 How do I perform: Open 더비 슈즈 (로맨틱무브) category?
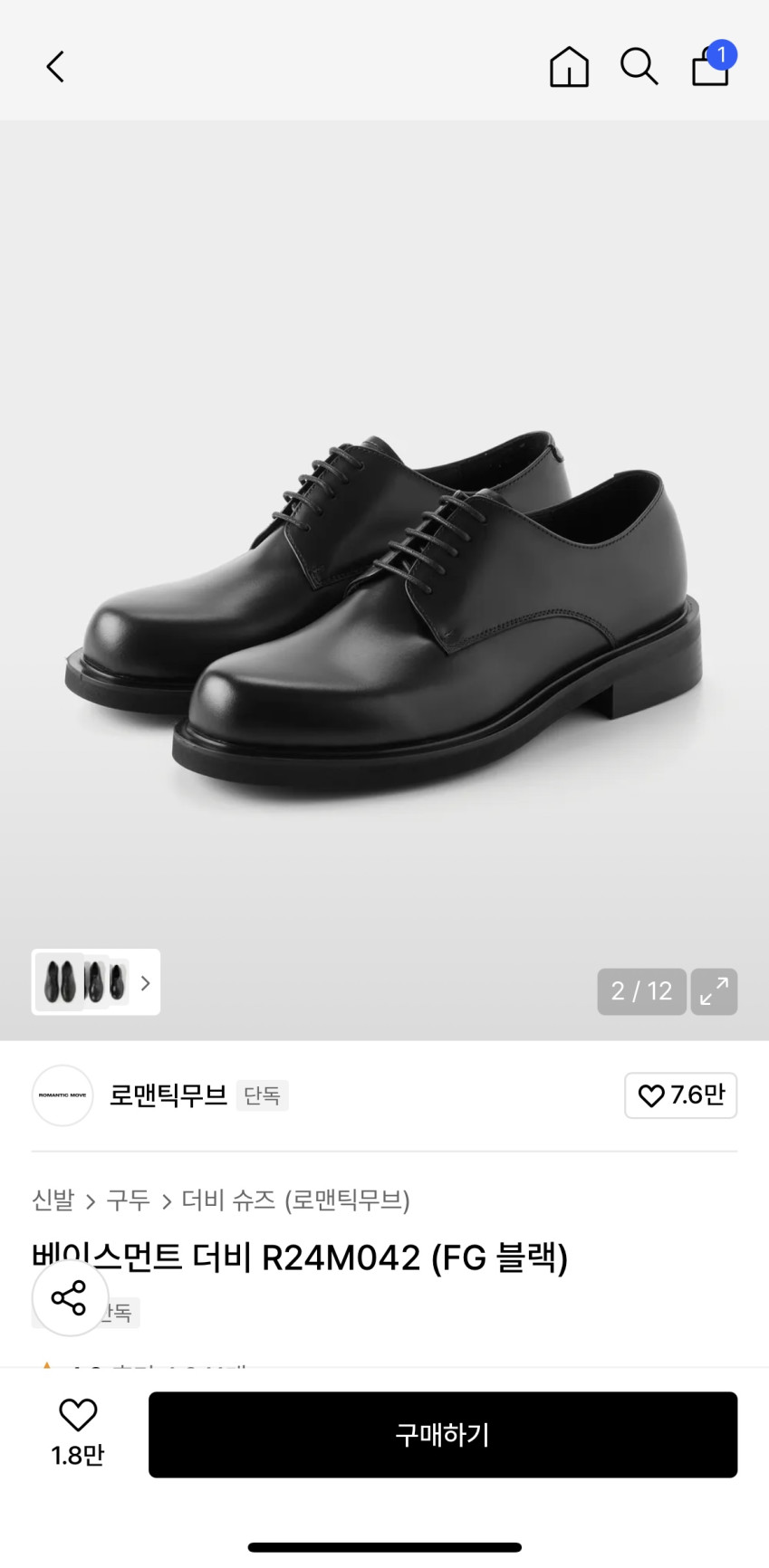[x=296, y=1200]
